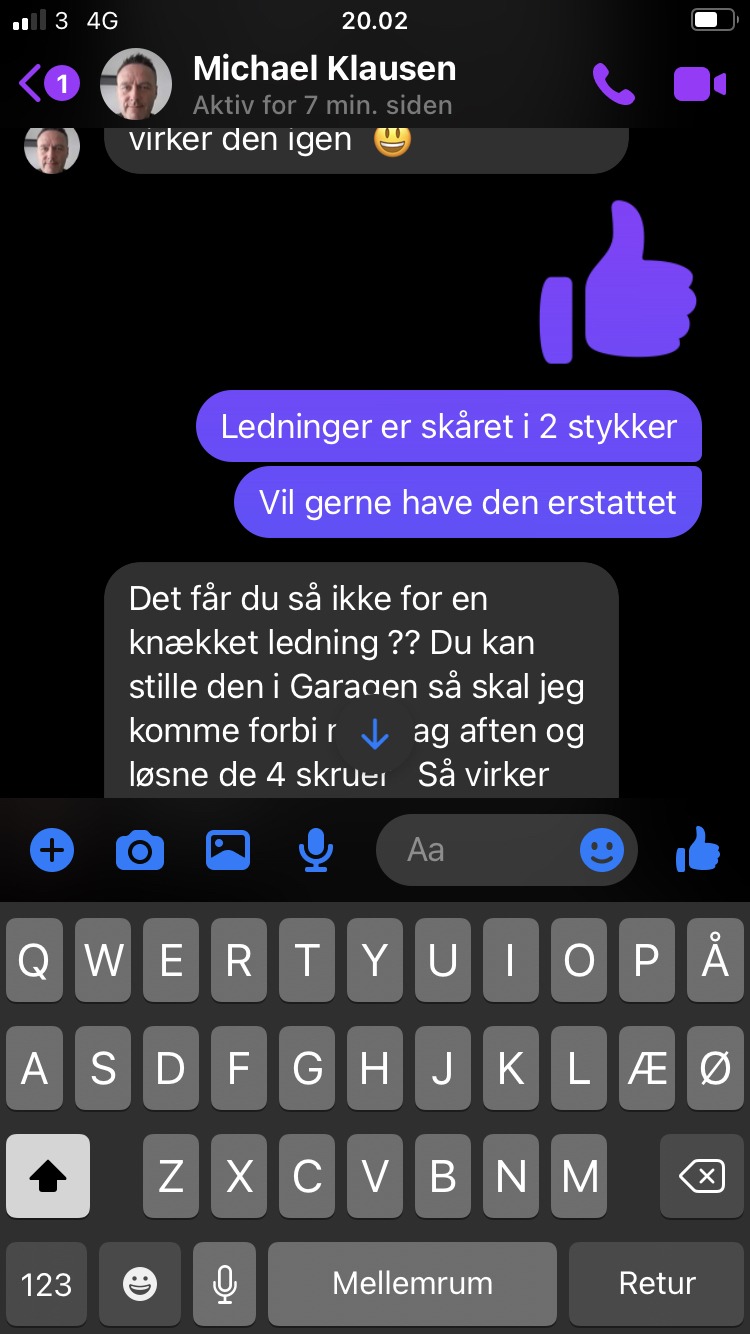Open the photo gallery picker

[x=228, y=850]
